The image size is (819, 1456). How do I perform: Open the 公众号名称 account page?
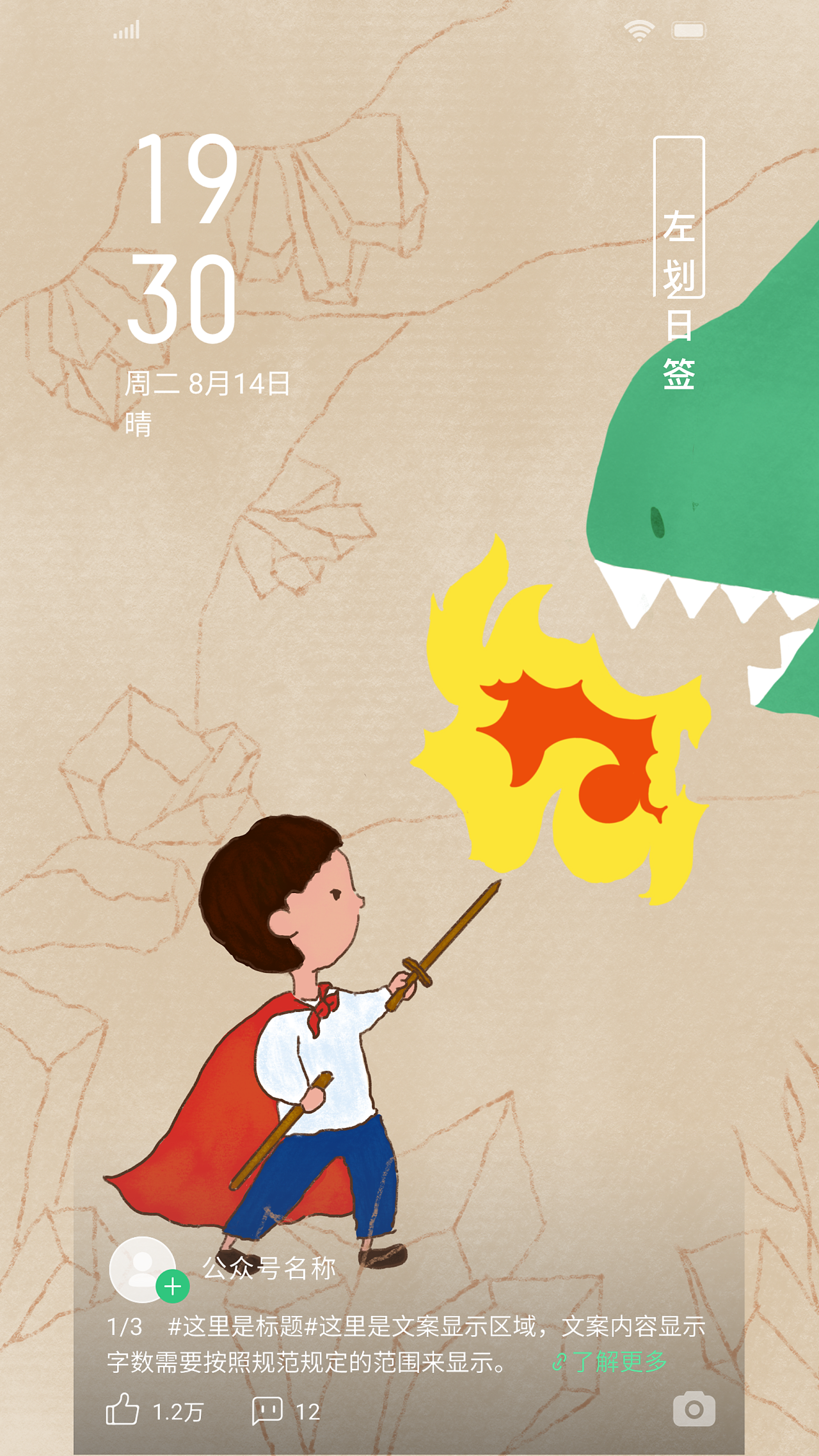[x=269, y=1268]
